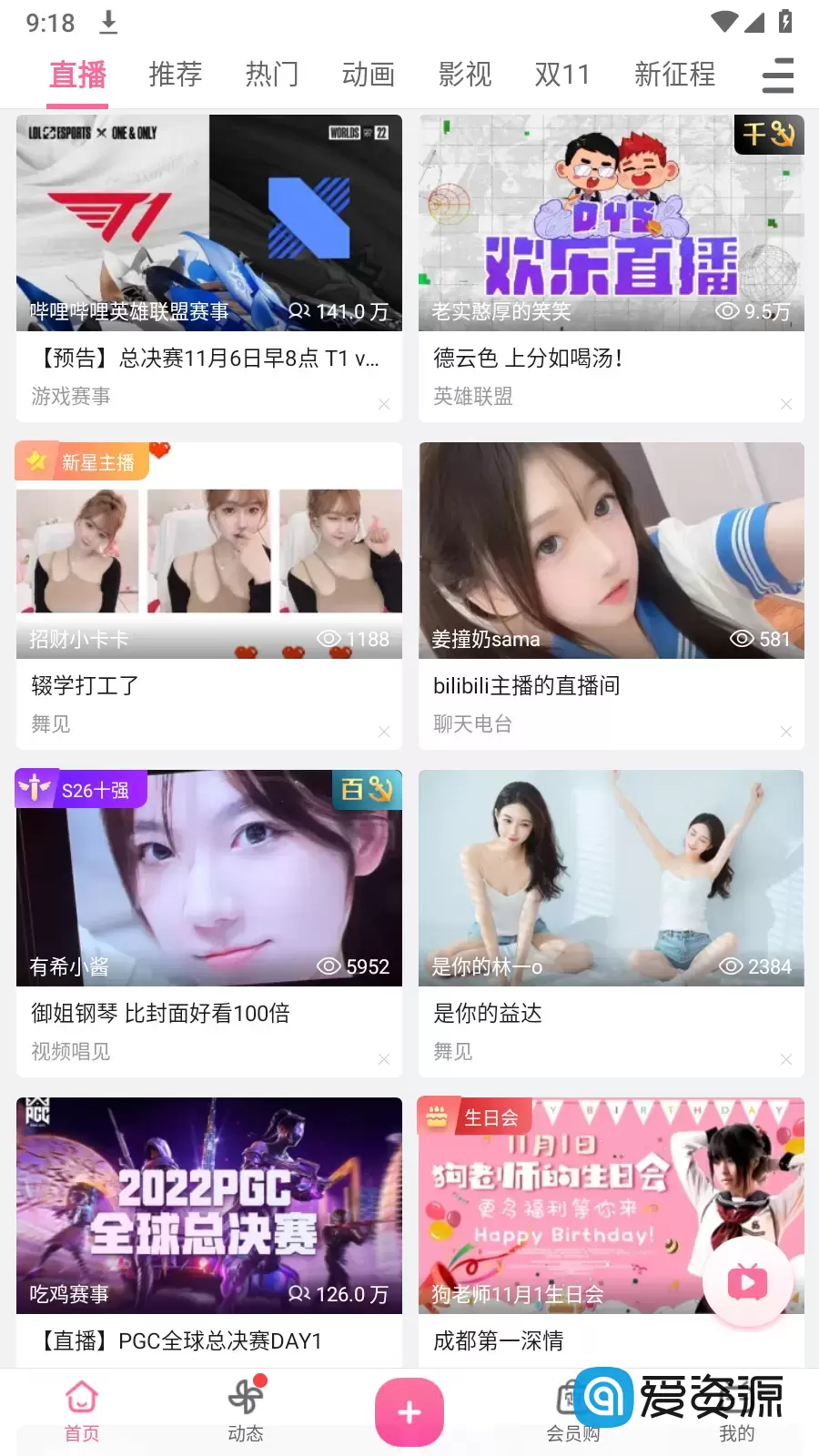Switch to the 推荐 tab
Viewport: 819px width, 1456px height.
[x=175, y=75]
